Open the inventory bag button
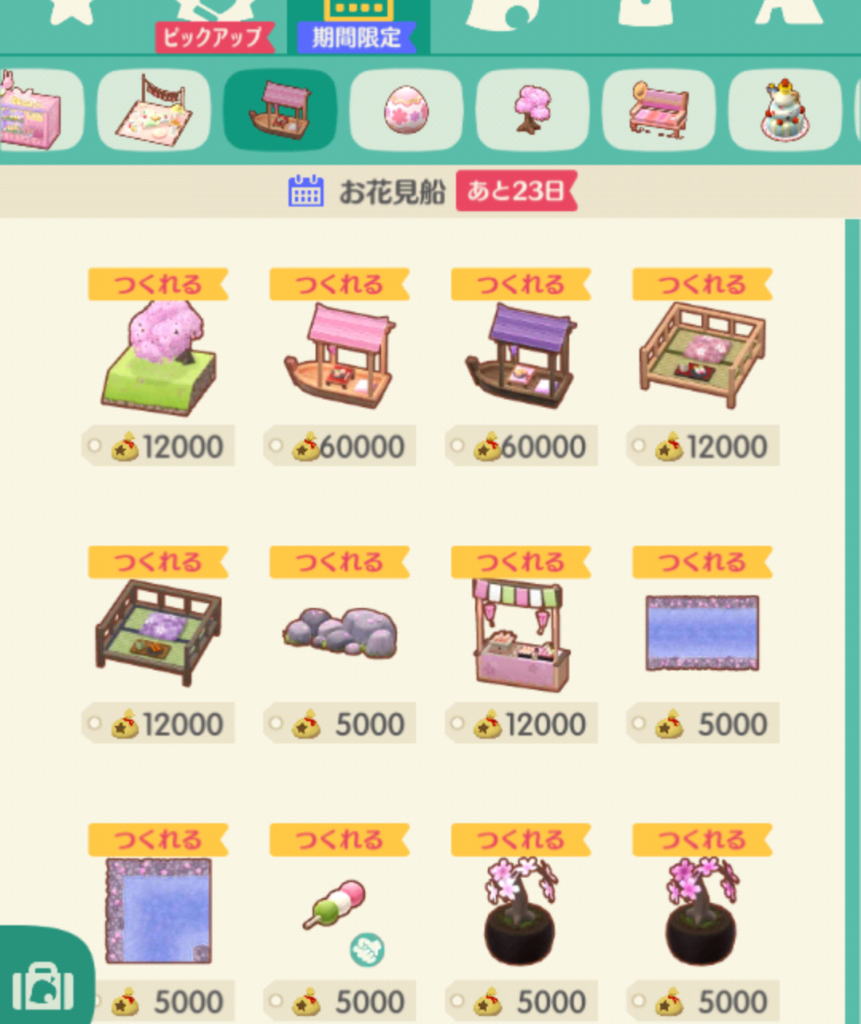 [42, 985]
